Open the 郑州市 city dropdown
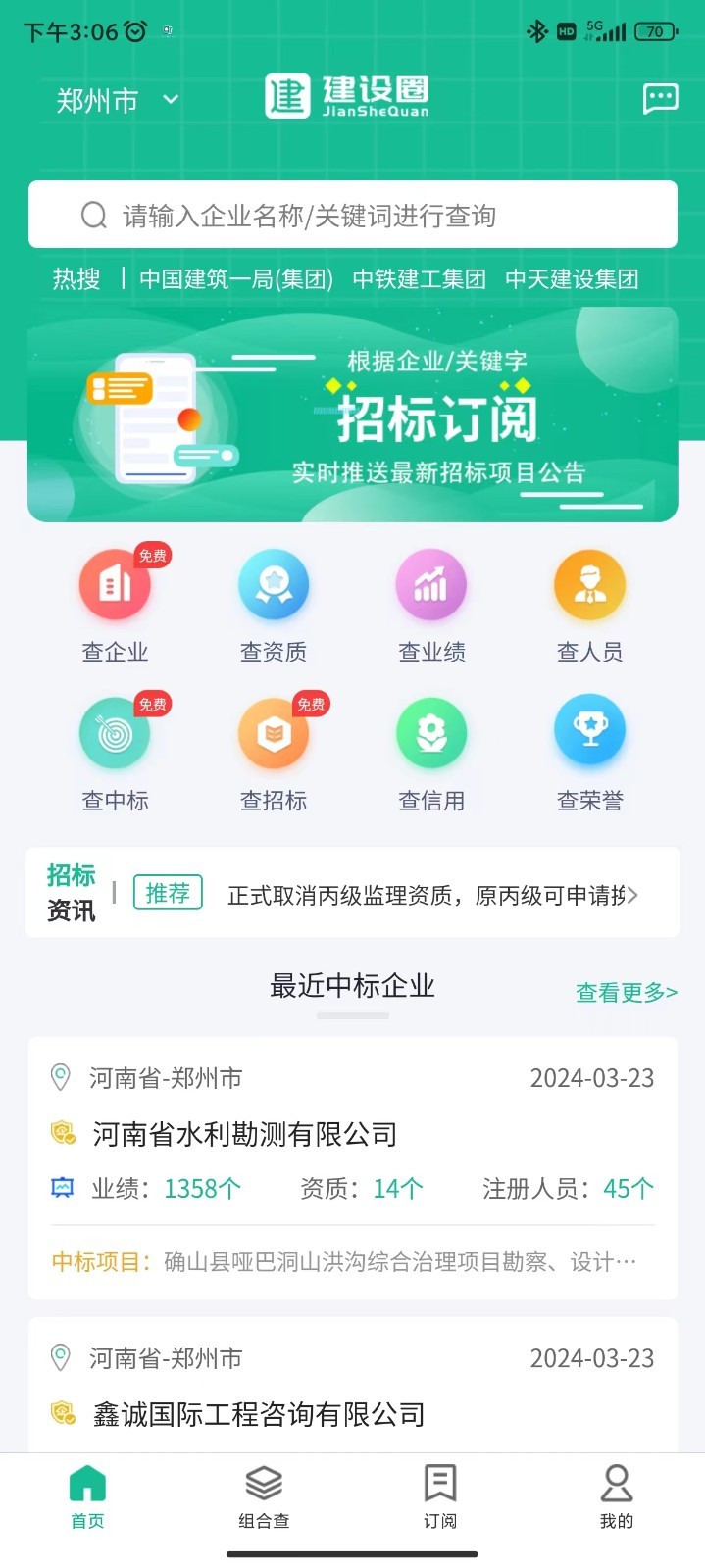This screenshot has height=1568, width=705. point(117,100)
